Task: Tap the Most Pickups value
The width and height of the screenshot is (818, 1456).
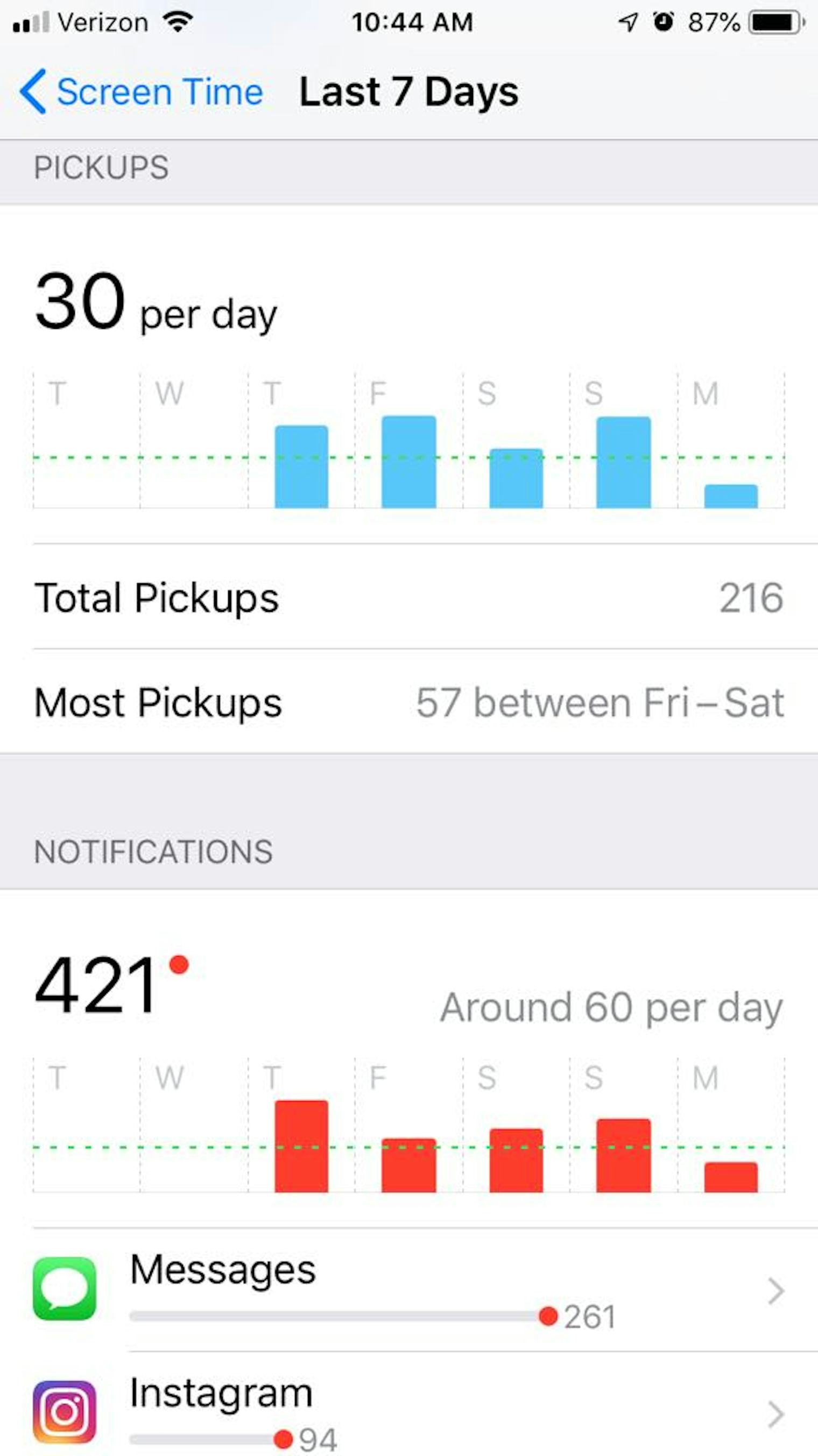Action: point(598,703)
